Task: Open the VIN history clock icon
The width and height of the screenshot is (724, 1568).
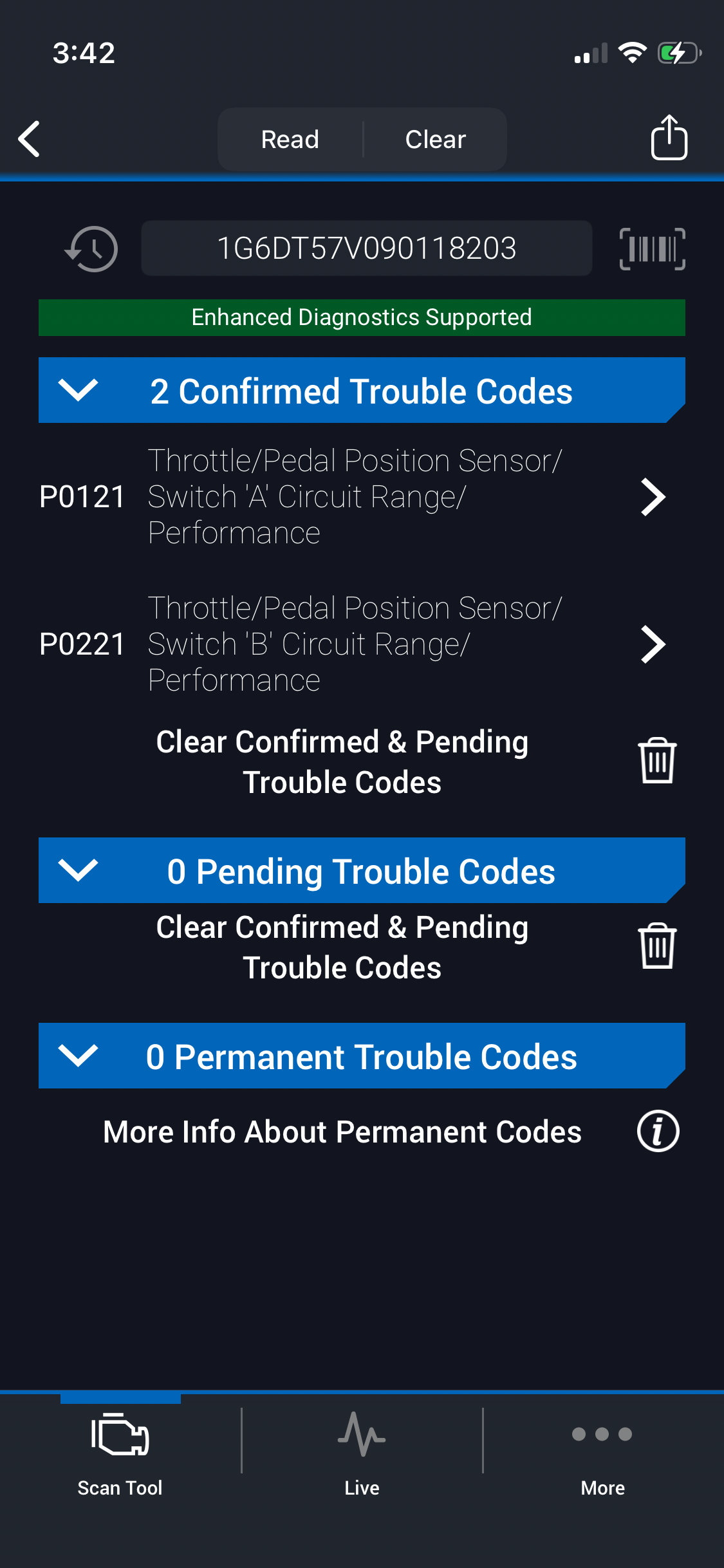Action: click(x=91, y=249)
